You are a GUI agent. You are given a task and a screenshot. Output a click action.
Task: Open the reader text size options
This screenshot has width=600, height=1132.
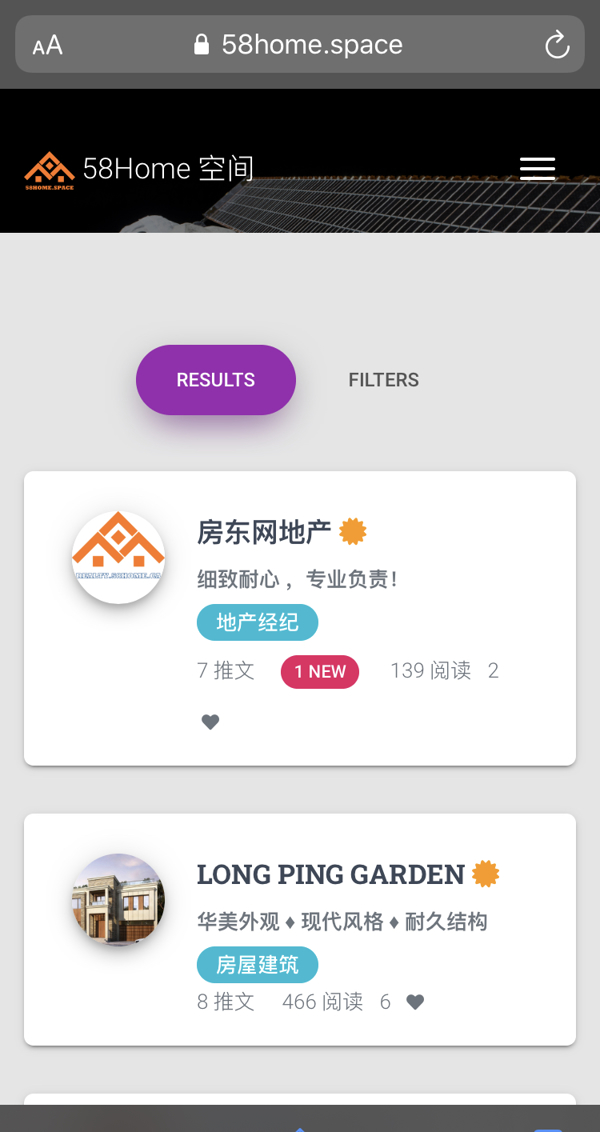click(47, 45)
